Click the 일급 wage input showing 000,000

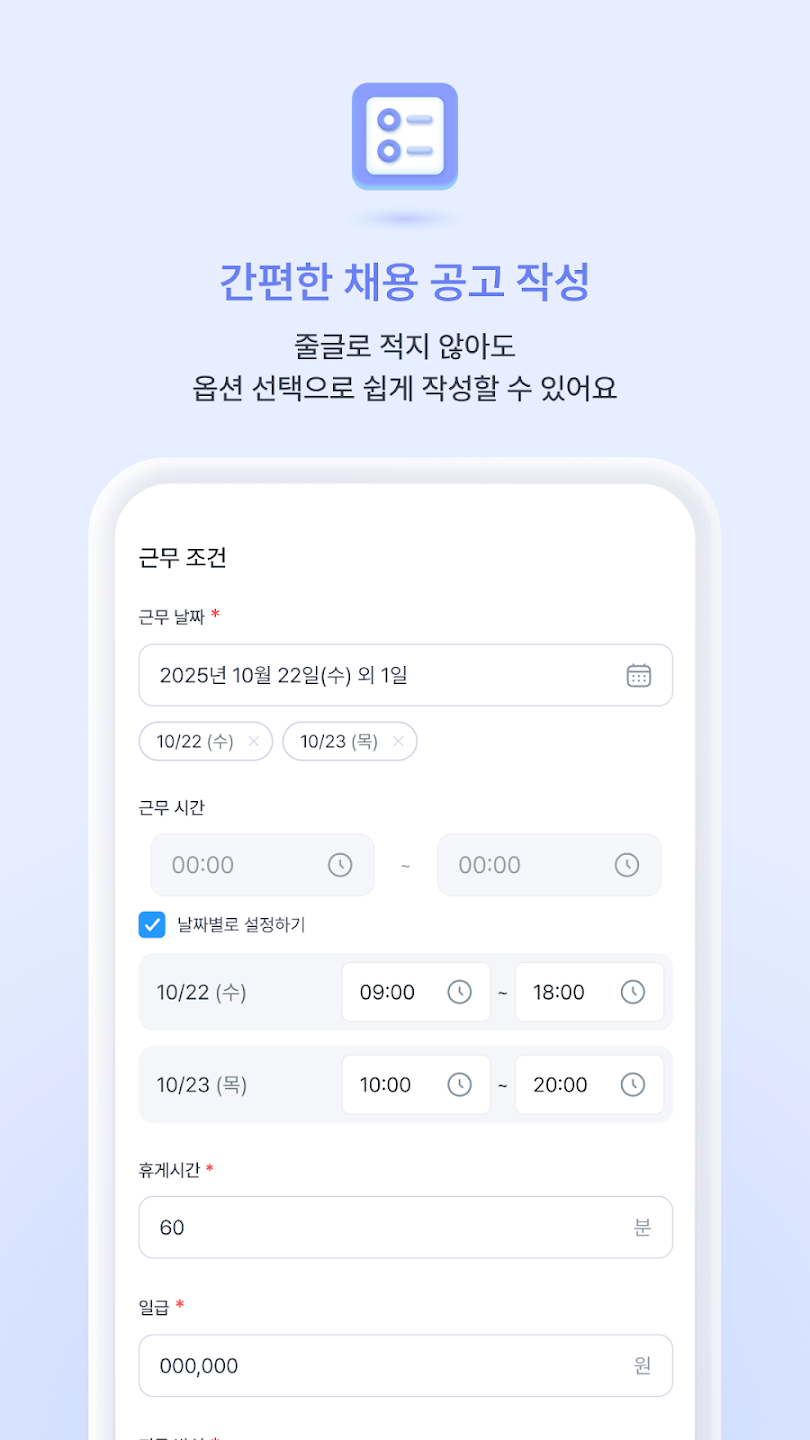[x=350, y=1366]
